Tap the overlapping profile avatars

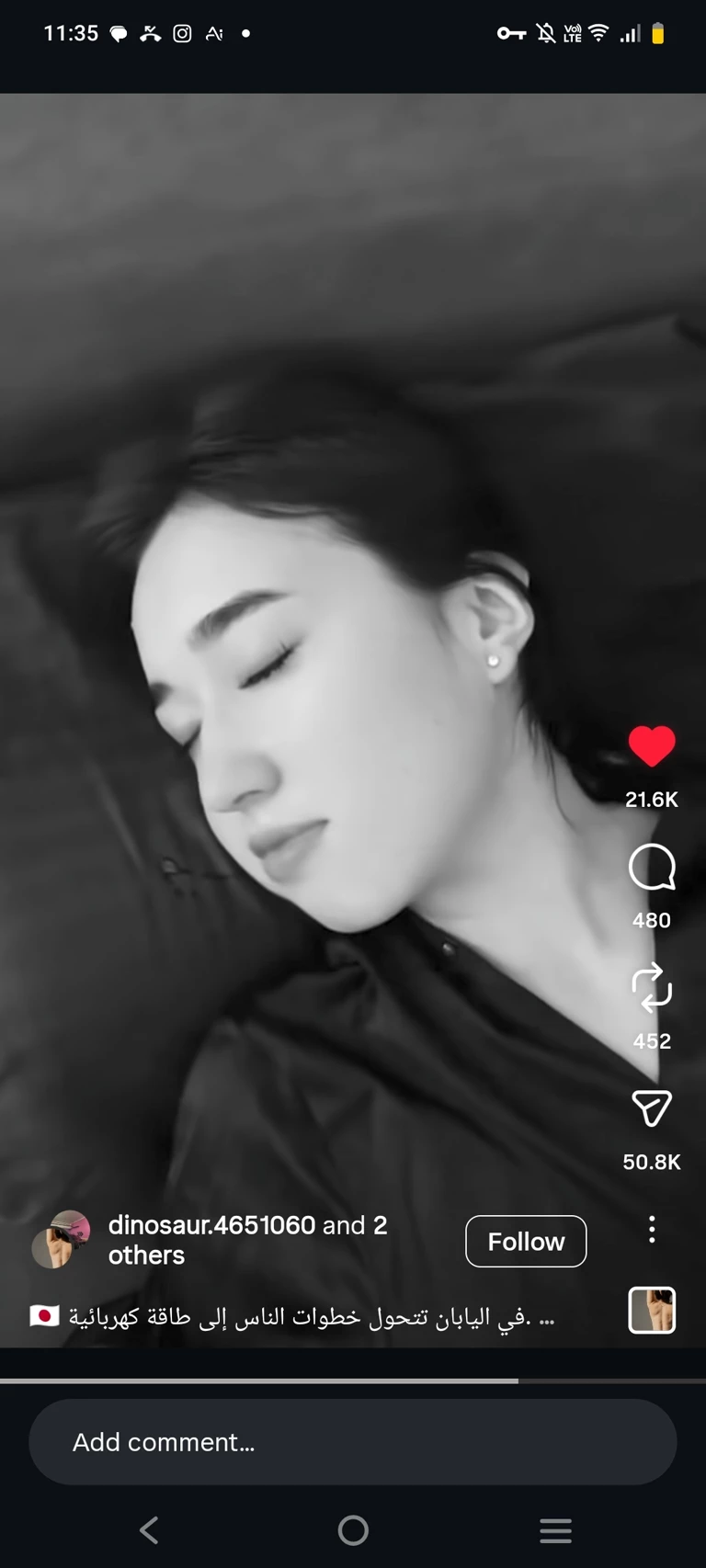pos(61,1240)
